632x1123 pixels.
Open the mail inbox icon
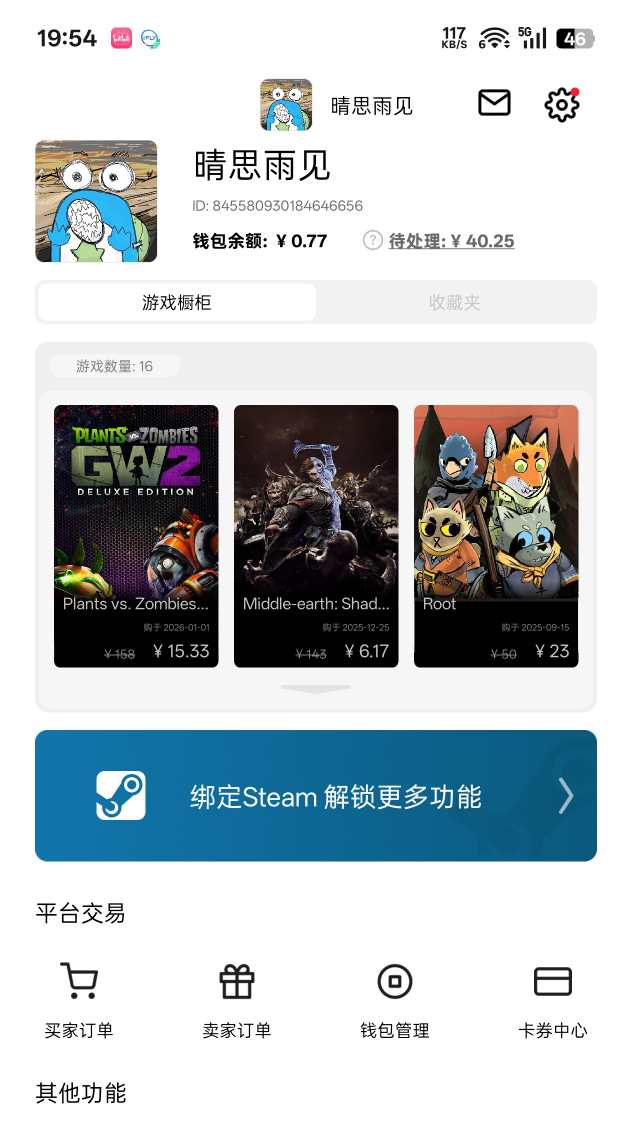point(494,103)
